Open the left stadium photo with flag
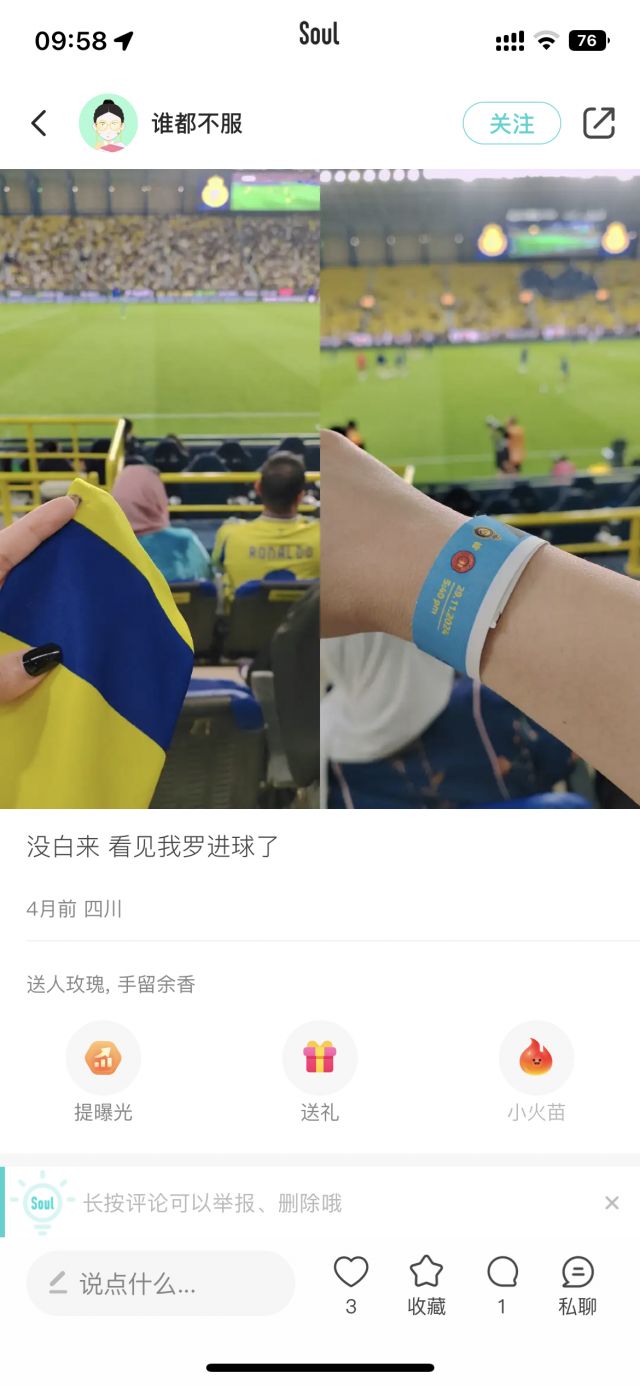 160,488
